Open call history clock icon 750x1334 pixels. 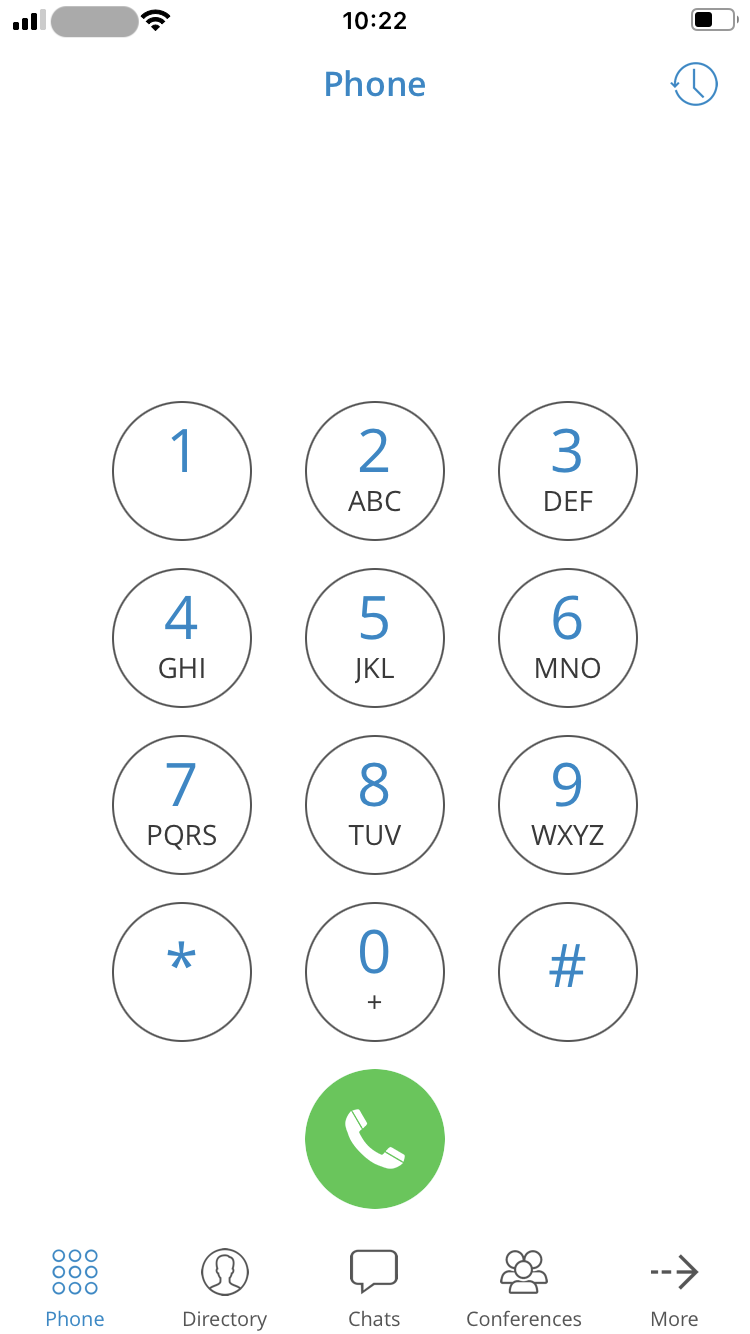[694, 84]
